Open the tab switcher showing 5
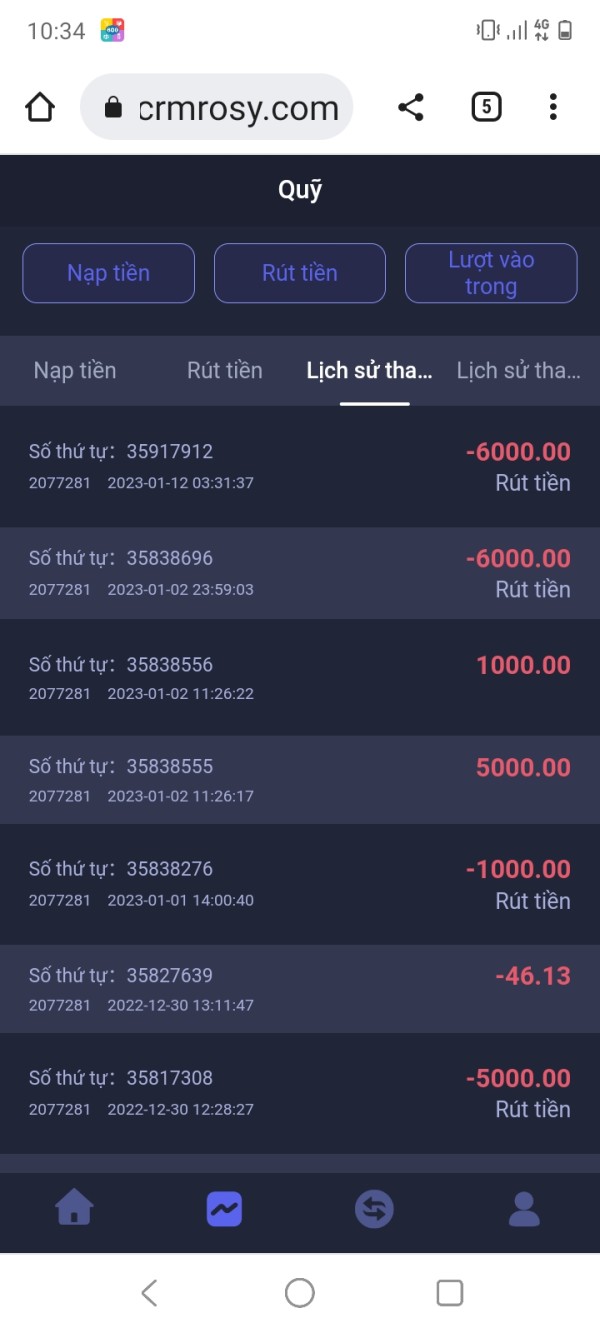 [486, 107]
